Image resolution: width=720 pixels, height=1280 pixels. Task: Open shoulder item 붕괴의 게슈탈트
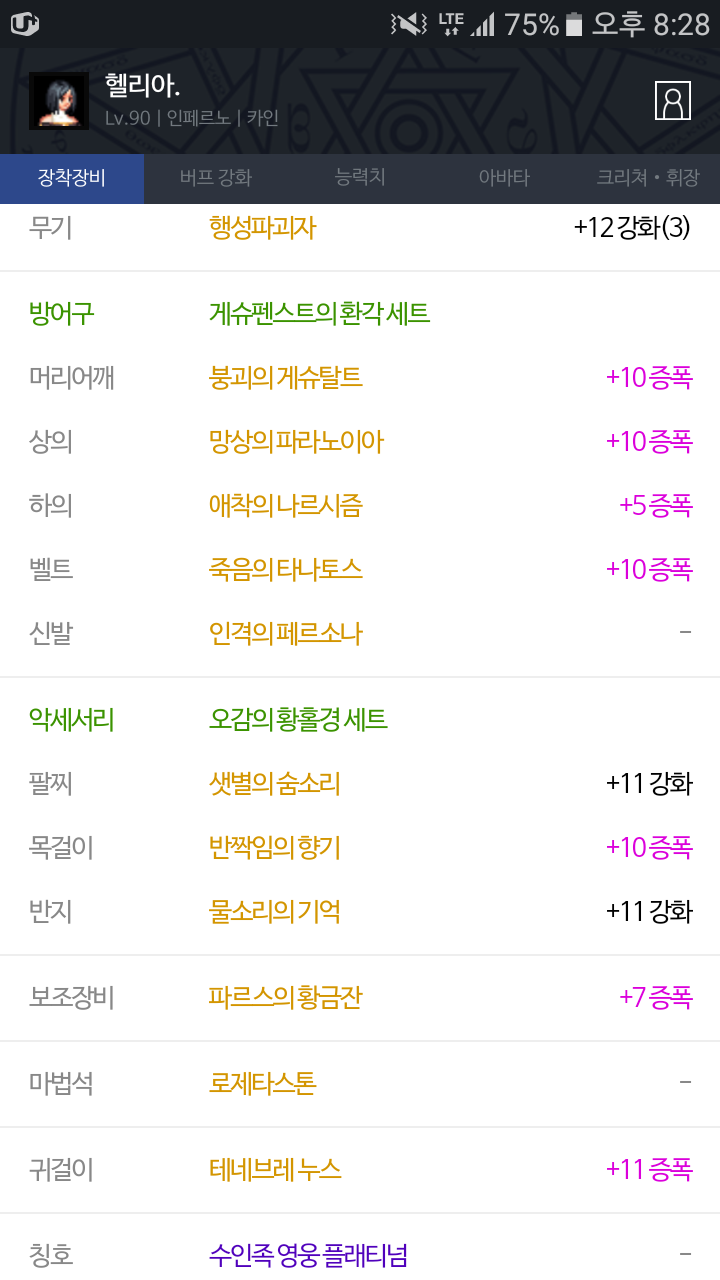286,378
